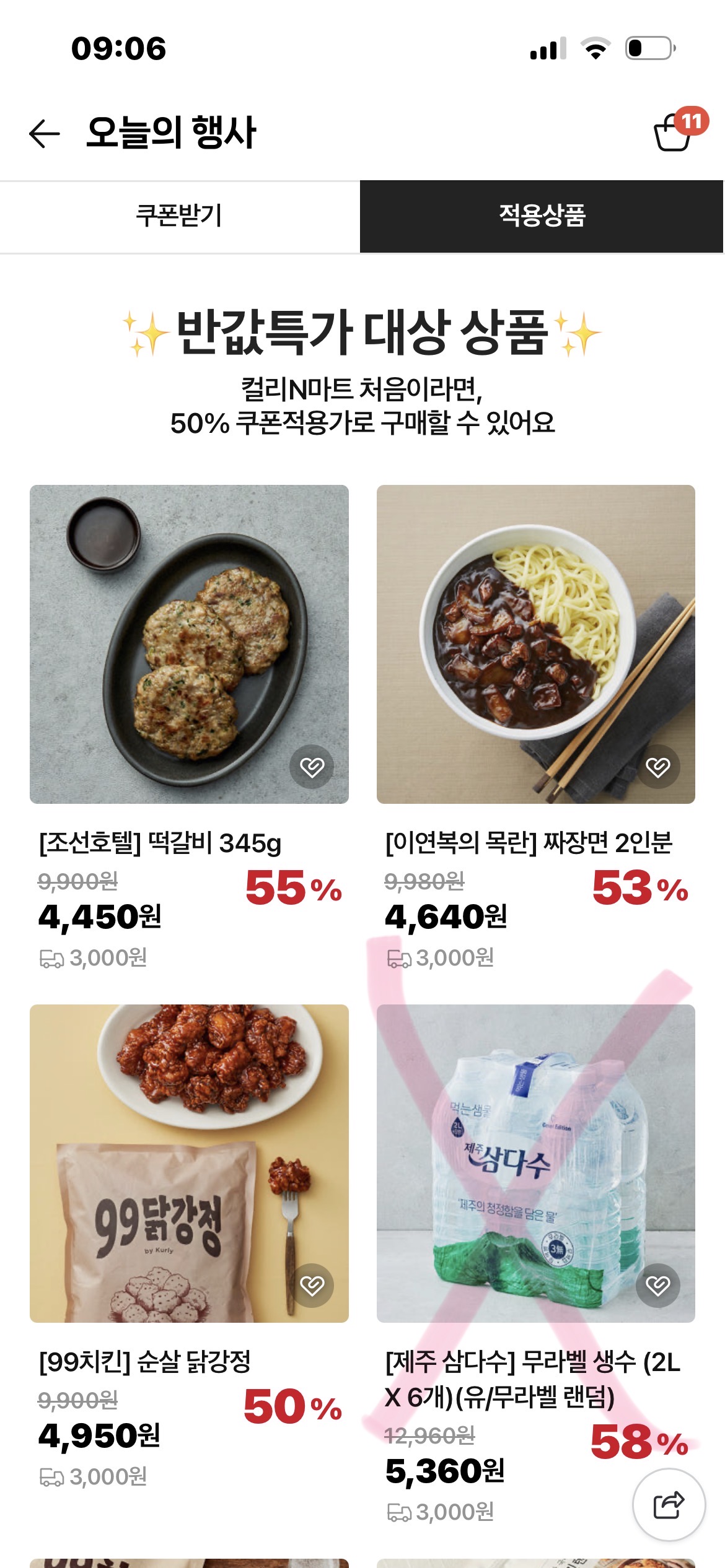Open the 99치킨 순살 닭강정 product
Viewport: 725px width, 1568px height.
[189, 1163]
